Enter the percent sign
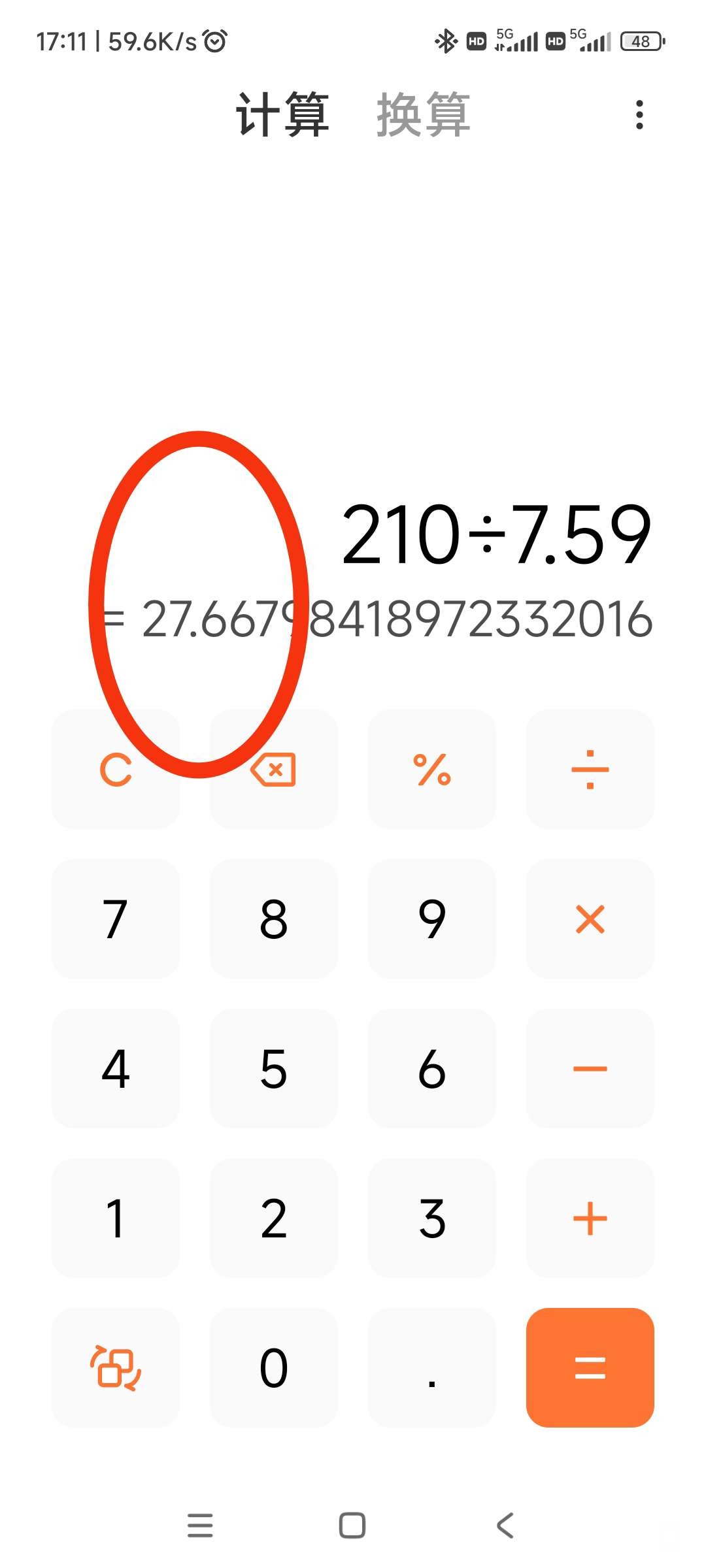Viewport: 706px width, 1568px height. coord(432,770)
